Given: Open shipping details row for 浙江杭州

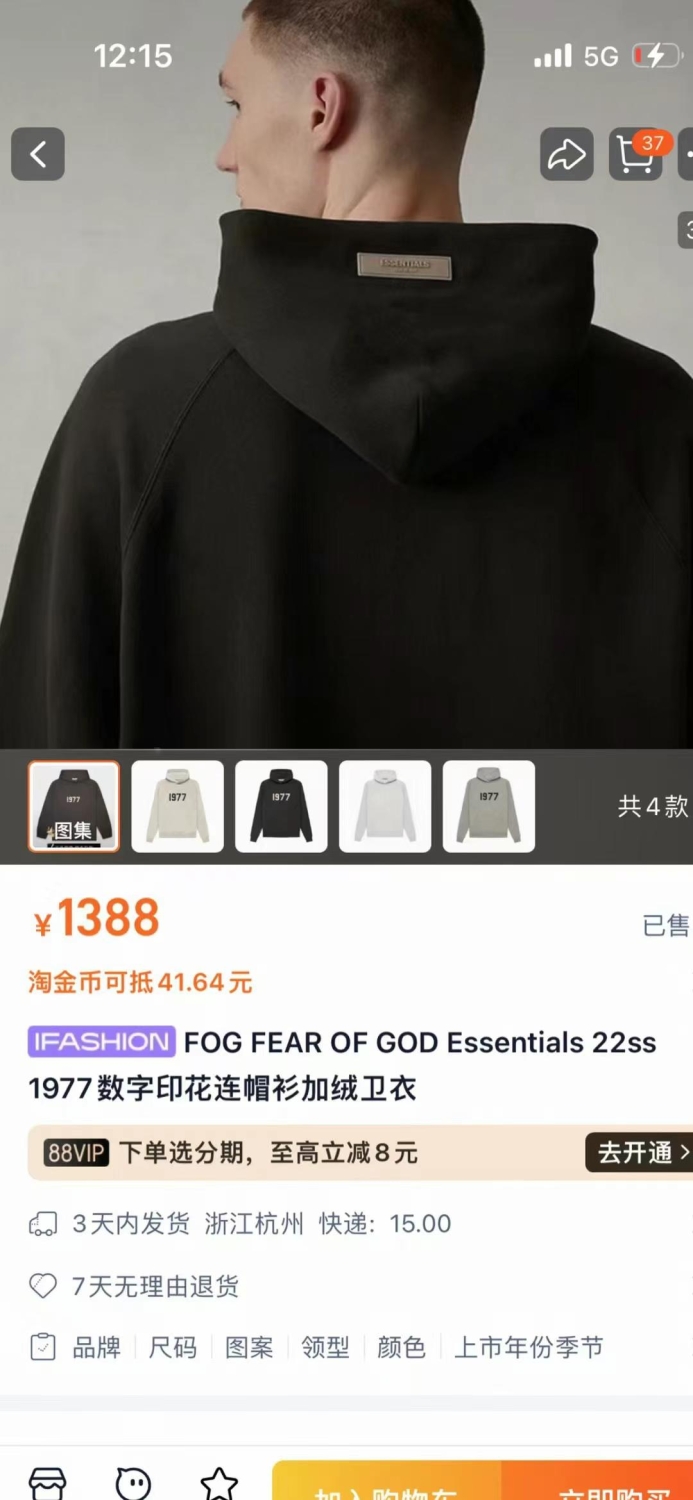Looking at the screenshot, I should [x=346, y=1224].
